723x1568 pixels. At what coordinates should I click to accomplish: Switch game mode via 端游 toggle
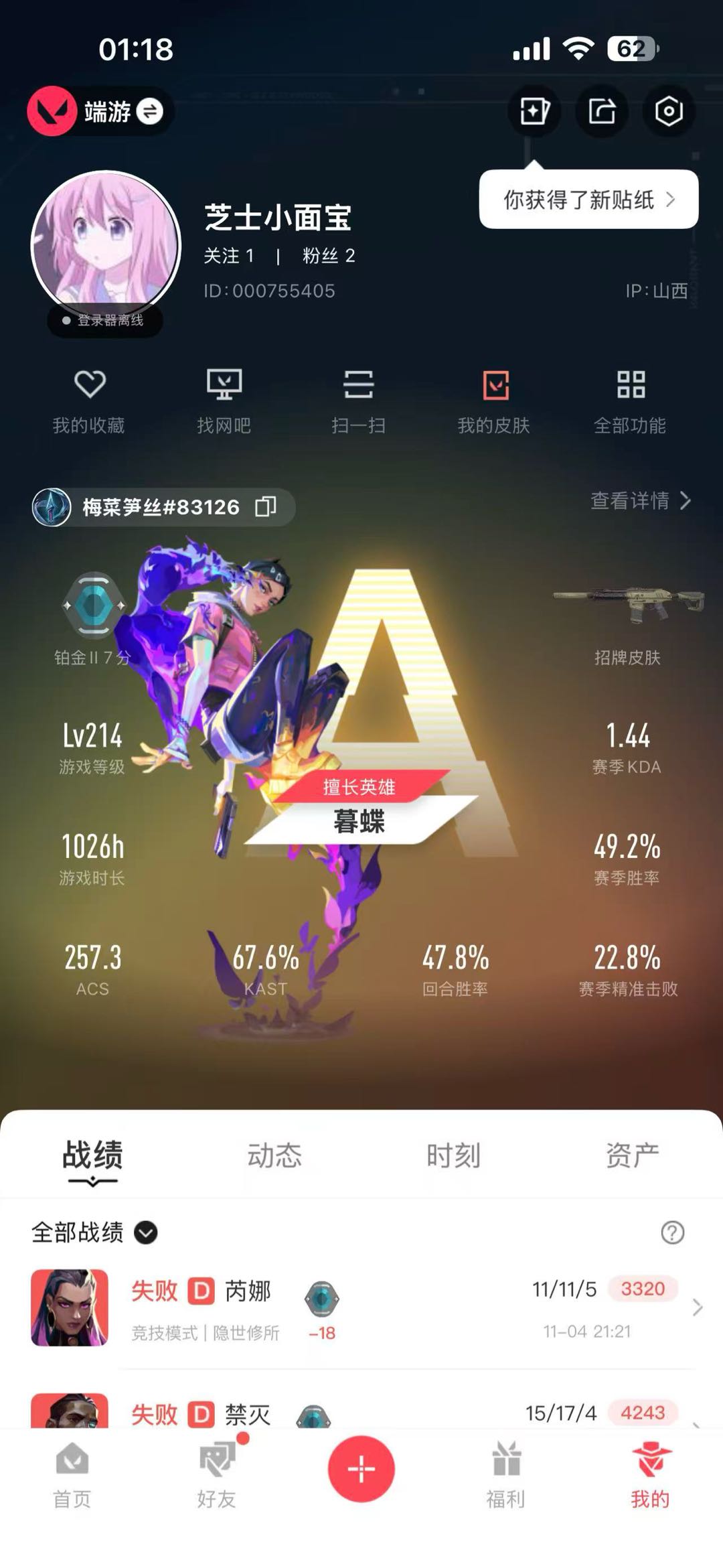click(150, 111)
